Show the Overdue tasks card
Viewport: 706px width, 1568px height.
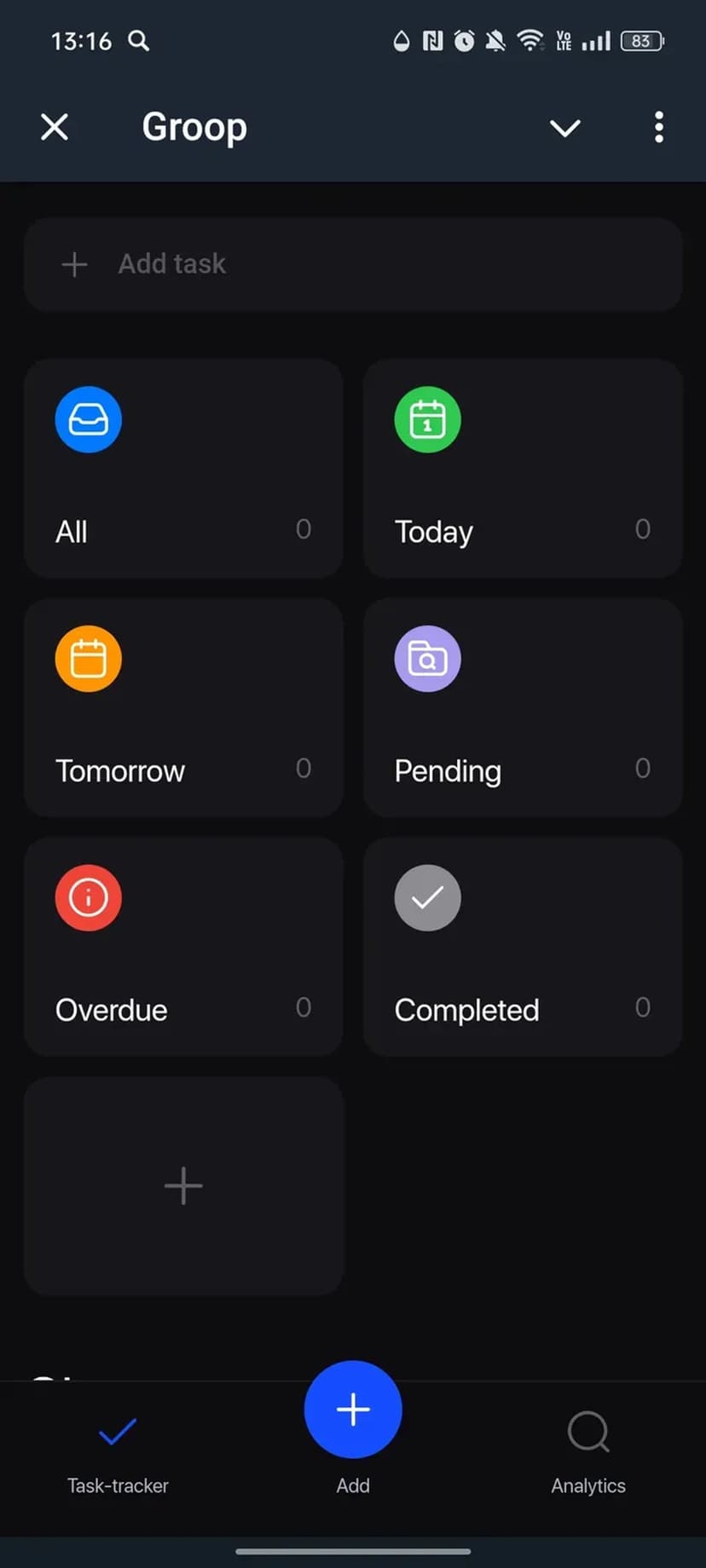point(183,947)
